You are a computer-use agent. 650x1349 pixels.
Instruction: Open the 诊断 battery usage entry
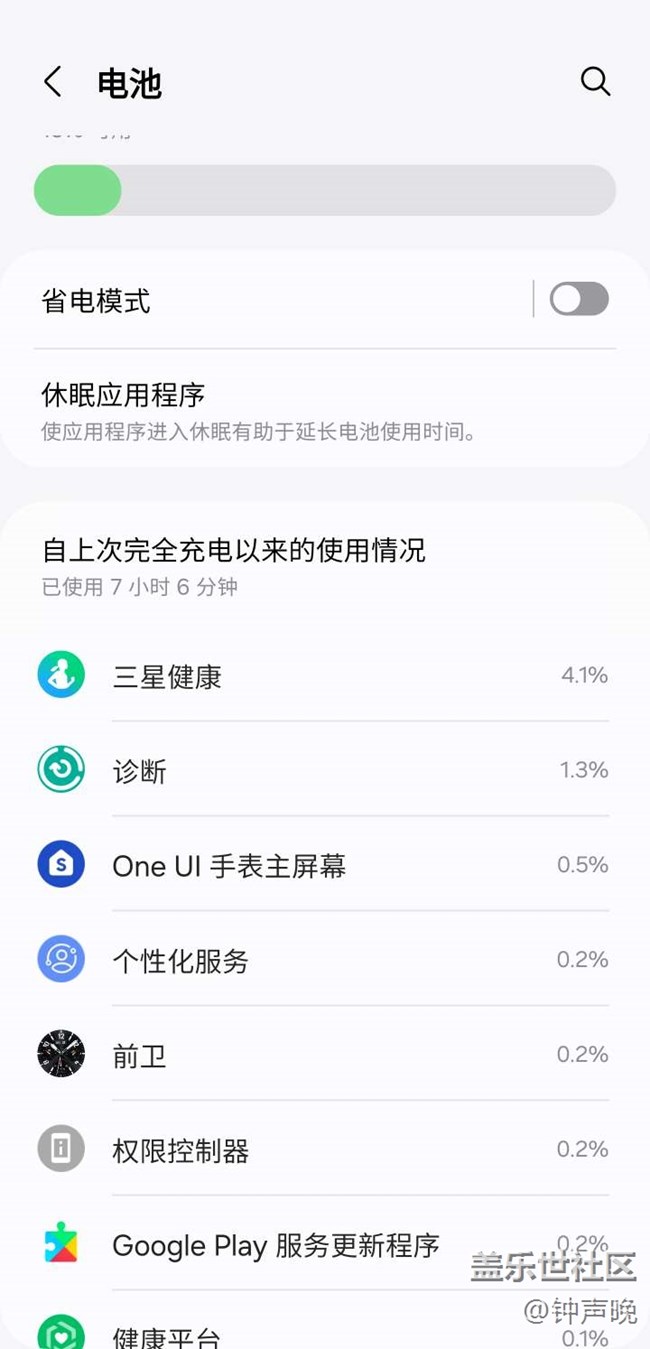tap(325, 770)
